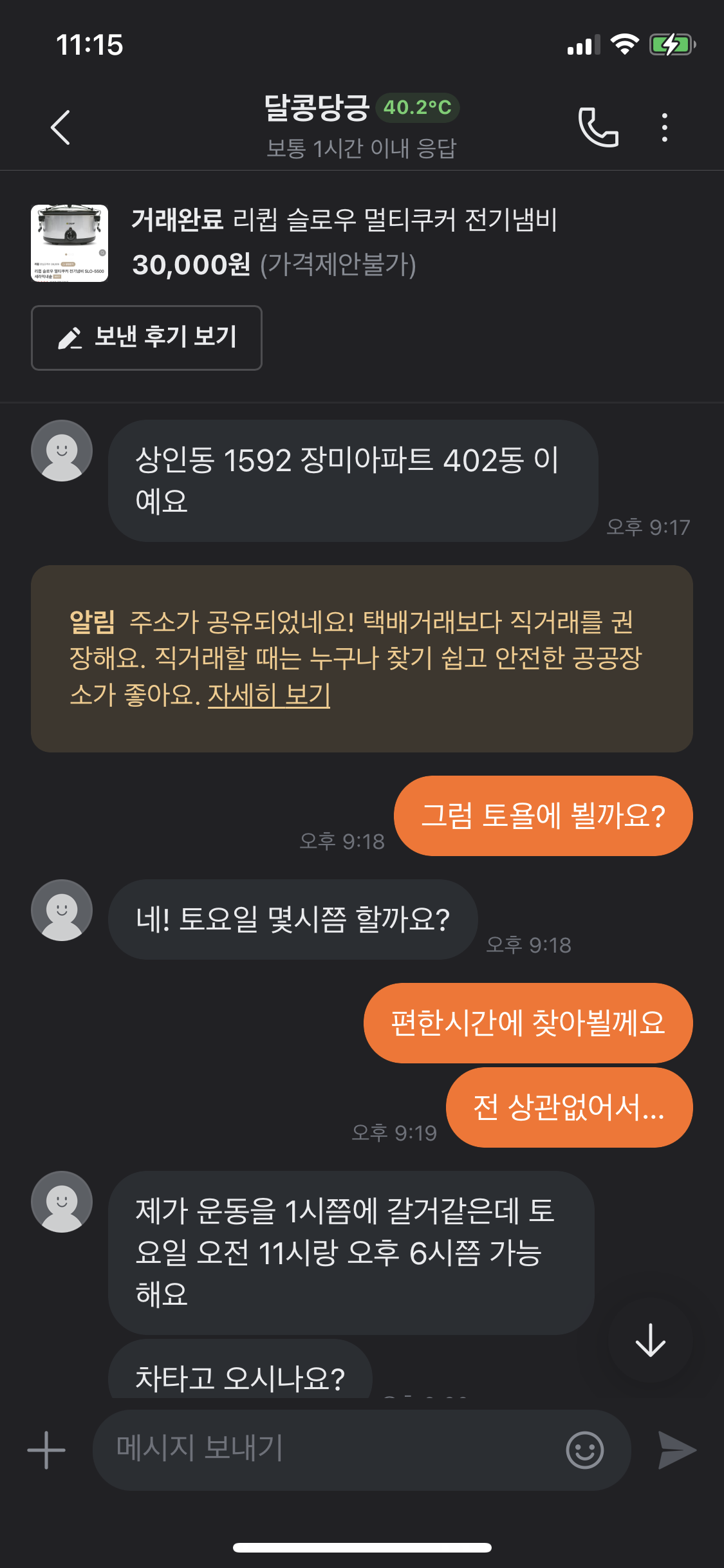Jump to the latest message with the down arrow
The image size is (724, 1568).
[650, 1341]
